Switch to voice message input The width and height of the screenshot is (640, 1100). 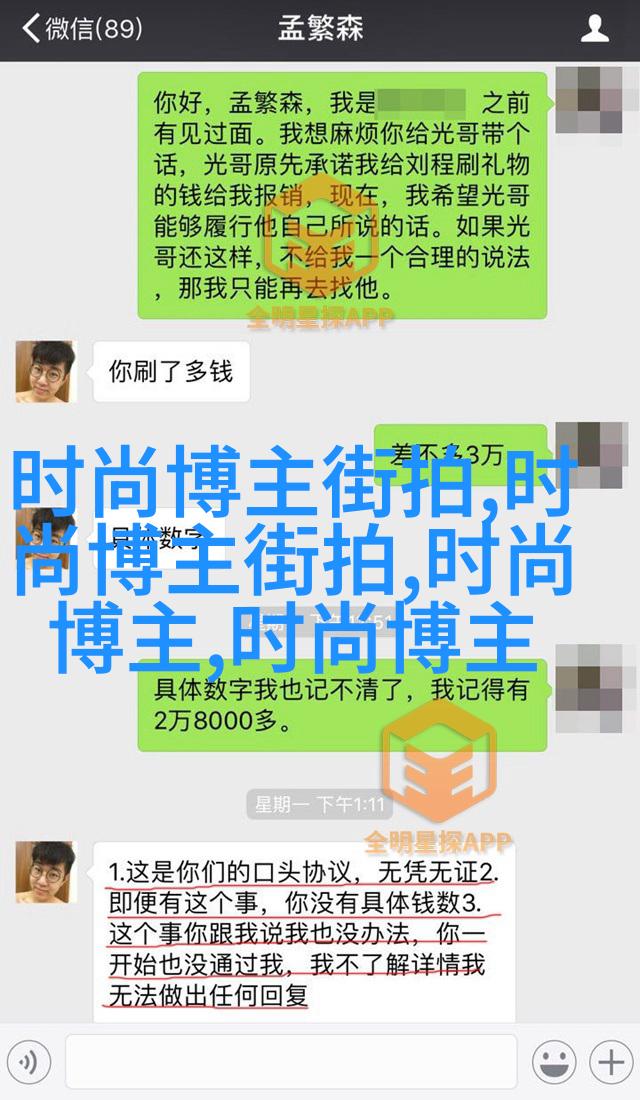(x=30, y=1061)
